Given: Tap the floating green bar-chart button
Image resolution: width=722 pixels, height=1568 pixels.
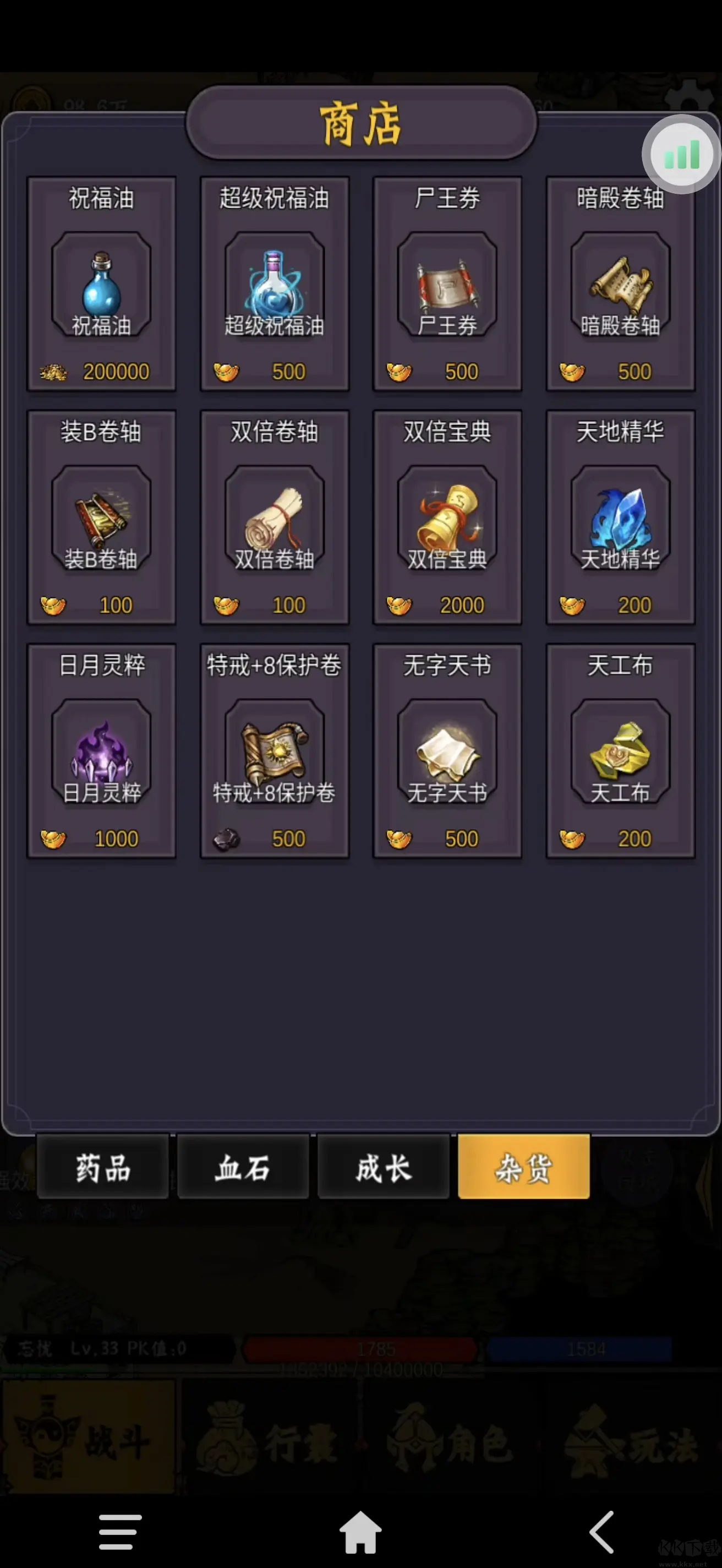Looking at the screenshot, I should 681,155.
